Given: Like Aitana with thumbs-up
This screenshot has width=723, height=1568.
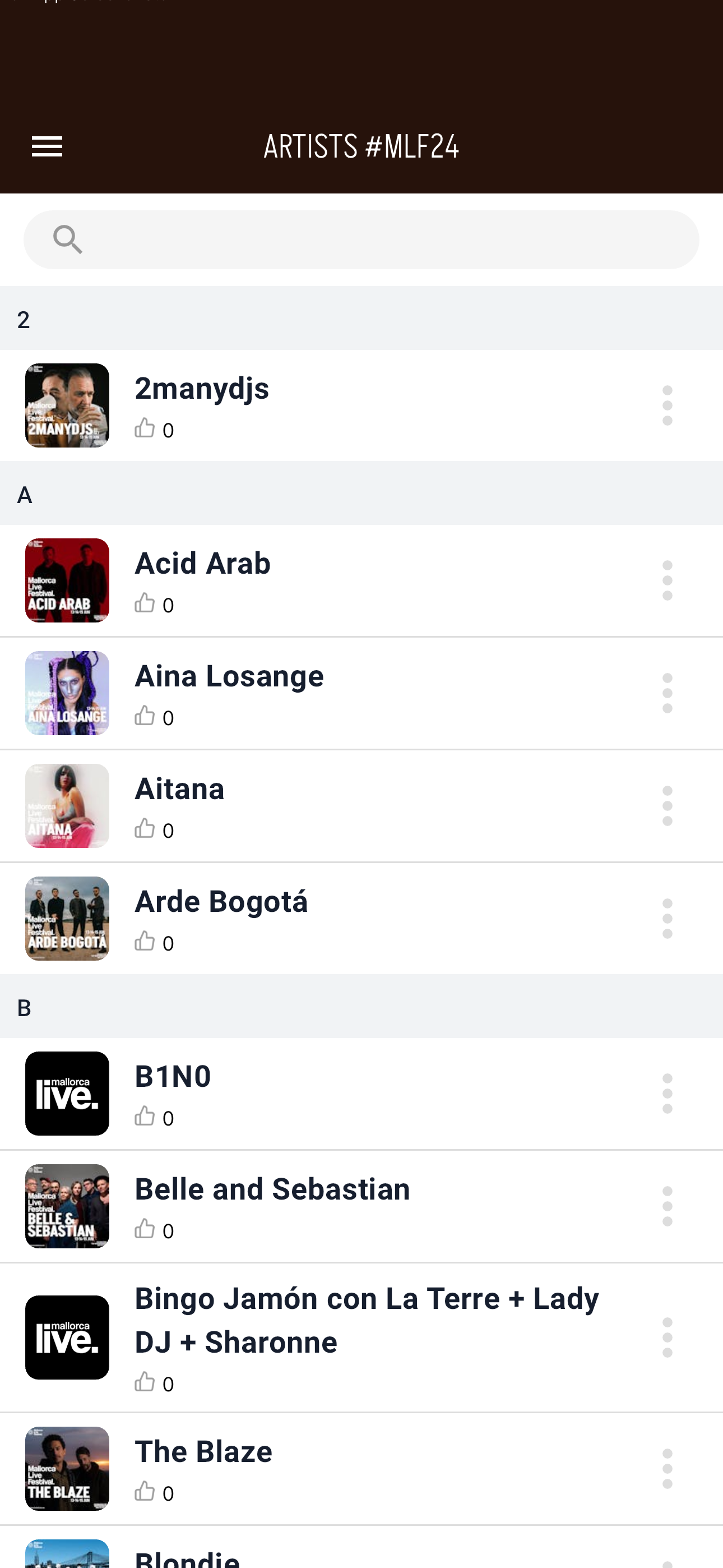Looking at the screenshot, I should pos(145,829).
